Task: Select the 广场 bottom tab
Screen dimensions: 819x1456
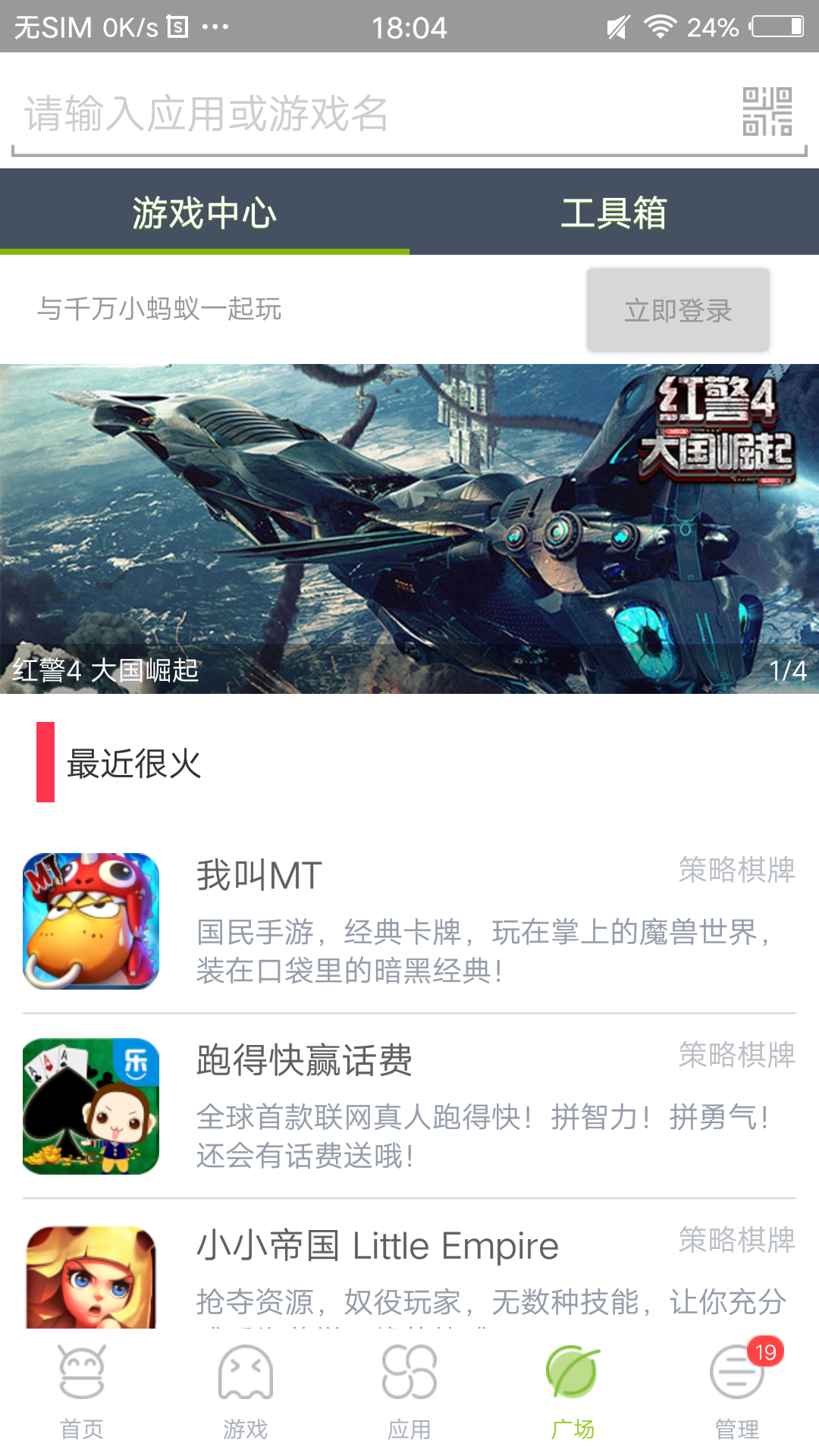Action: point(573,1392)
